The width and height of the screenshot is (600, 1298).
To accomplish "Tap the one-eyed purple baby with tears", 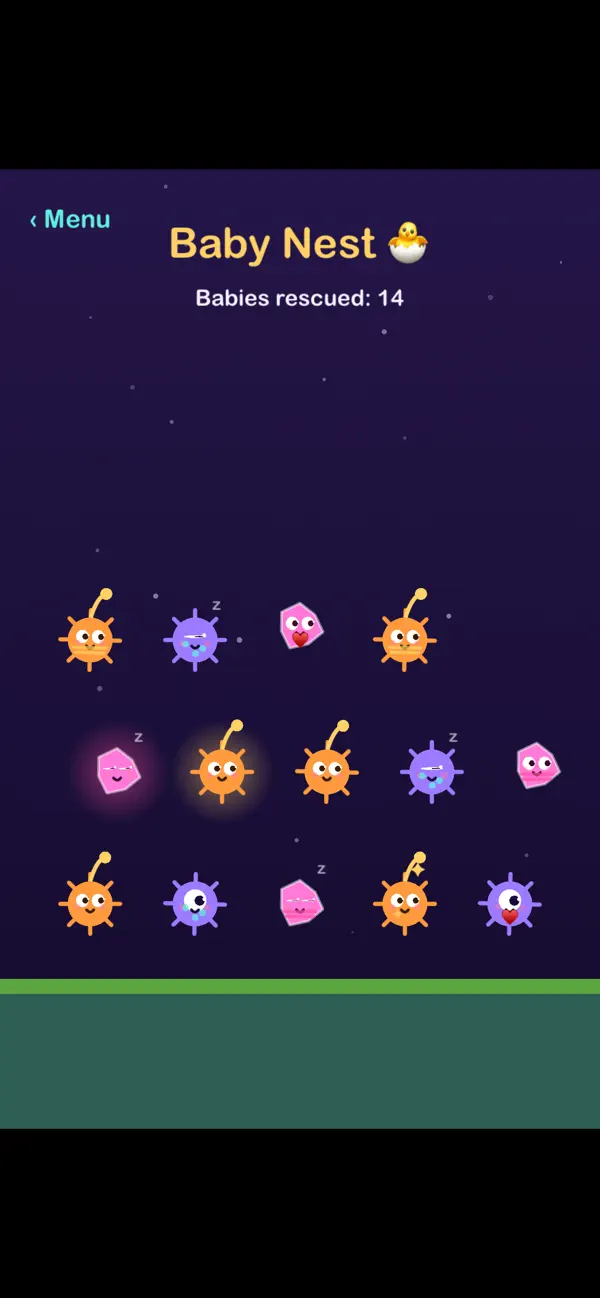I will [195, 904].
